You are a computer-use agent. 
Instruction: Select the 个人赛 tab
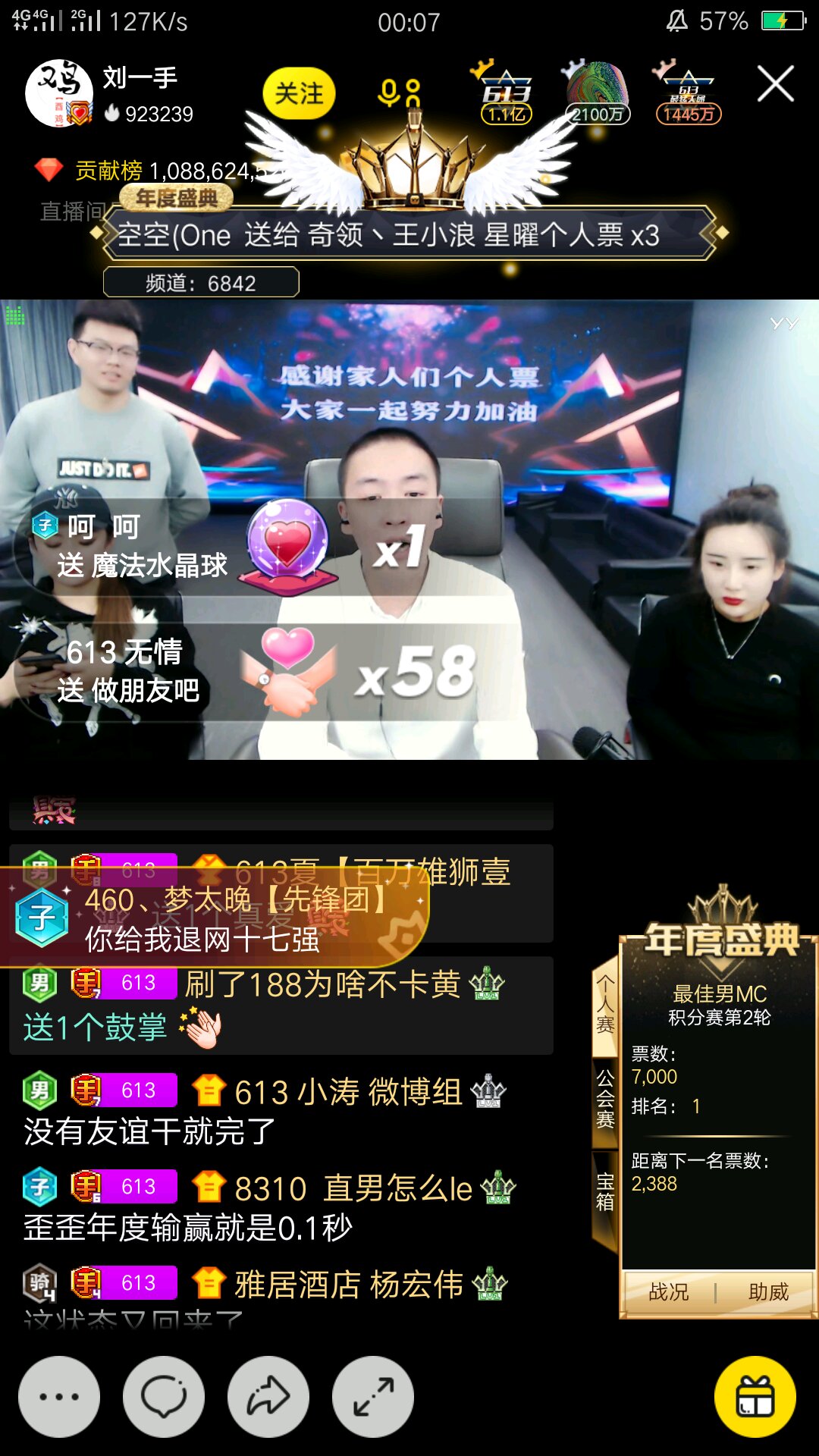click(605, 1005)
